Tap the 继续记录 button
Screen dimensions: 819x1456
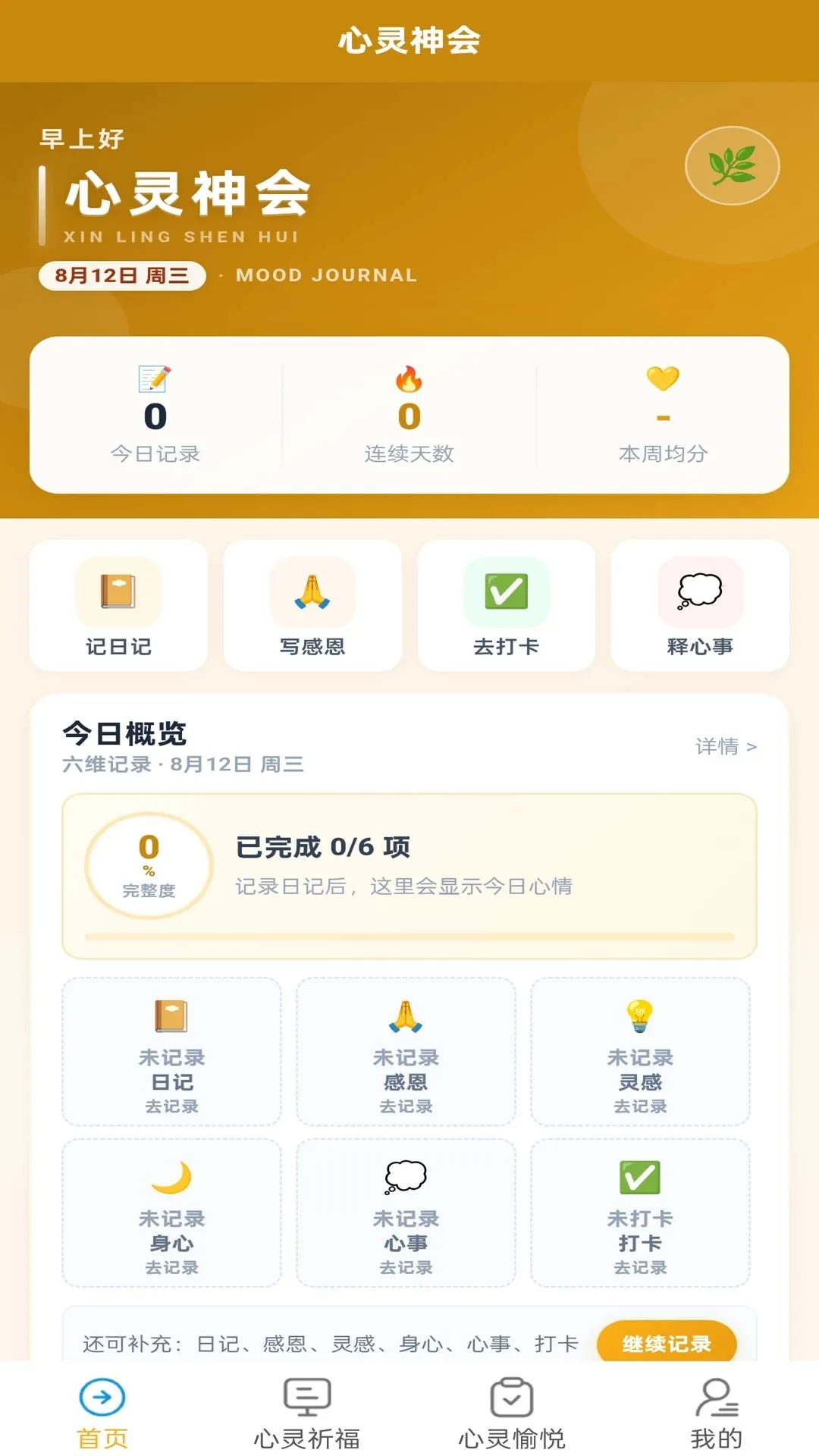(667, 1342)
